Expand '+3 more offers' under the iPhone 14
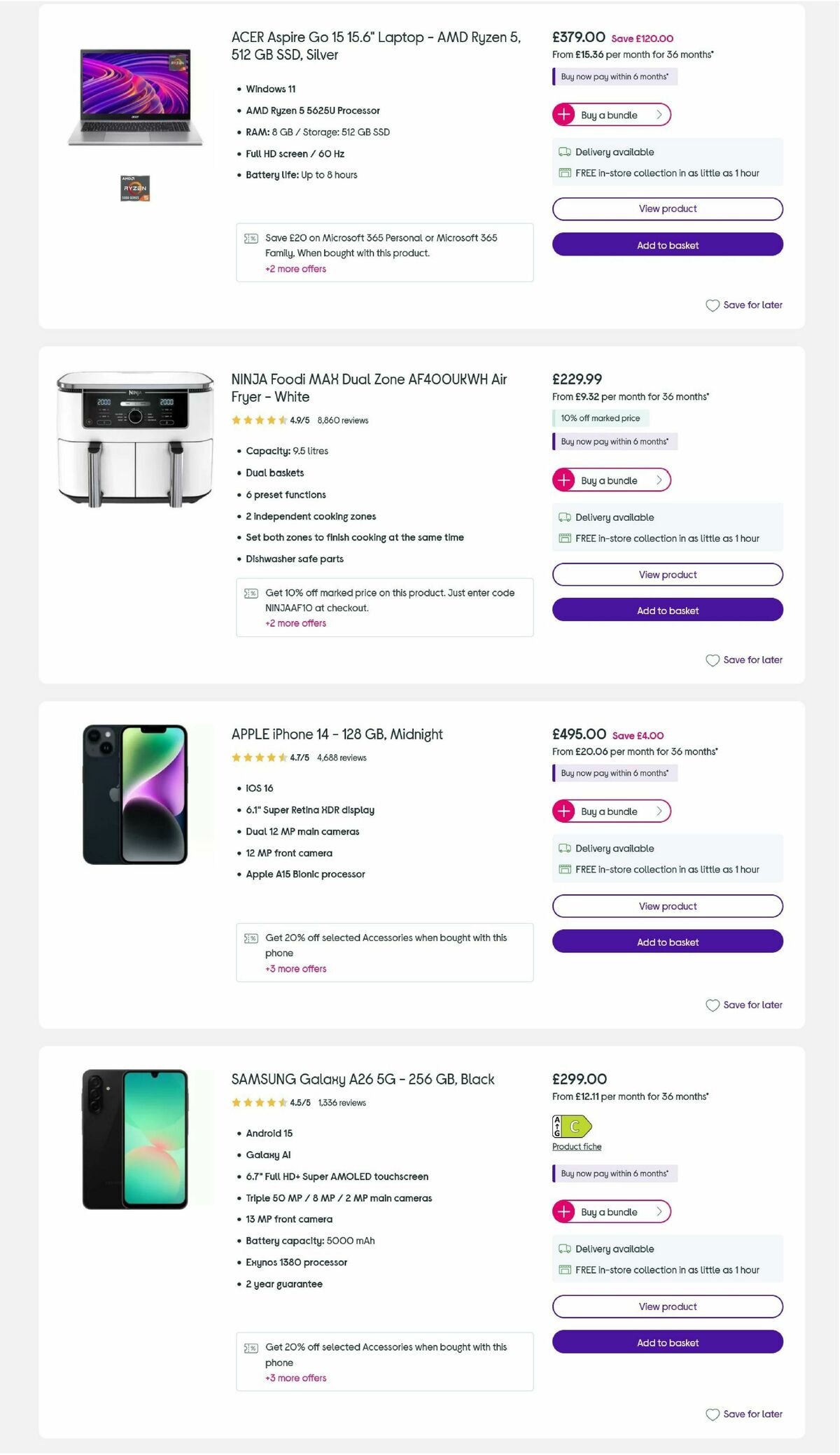840x1455 pixels. [x=295, y=968]
